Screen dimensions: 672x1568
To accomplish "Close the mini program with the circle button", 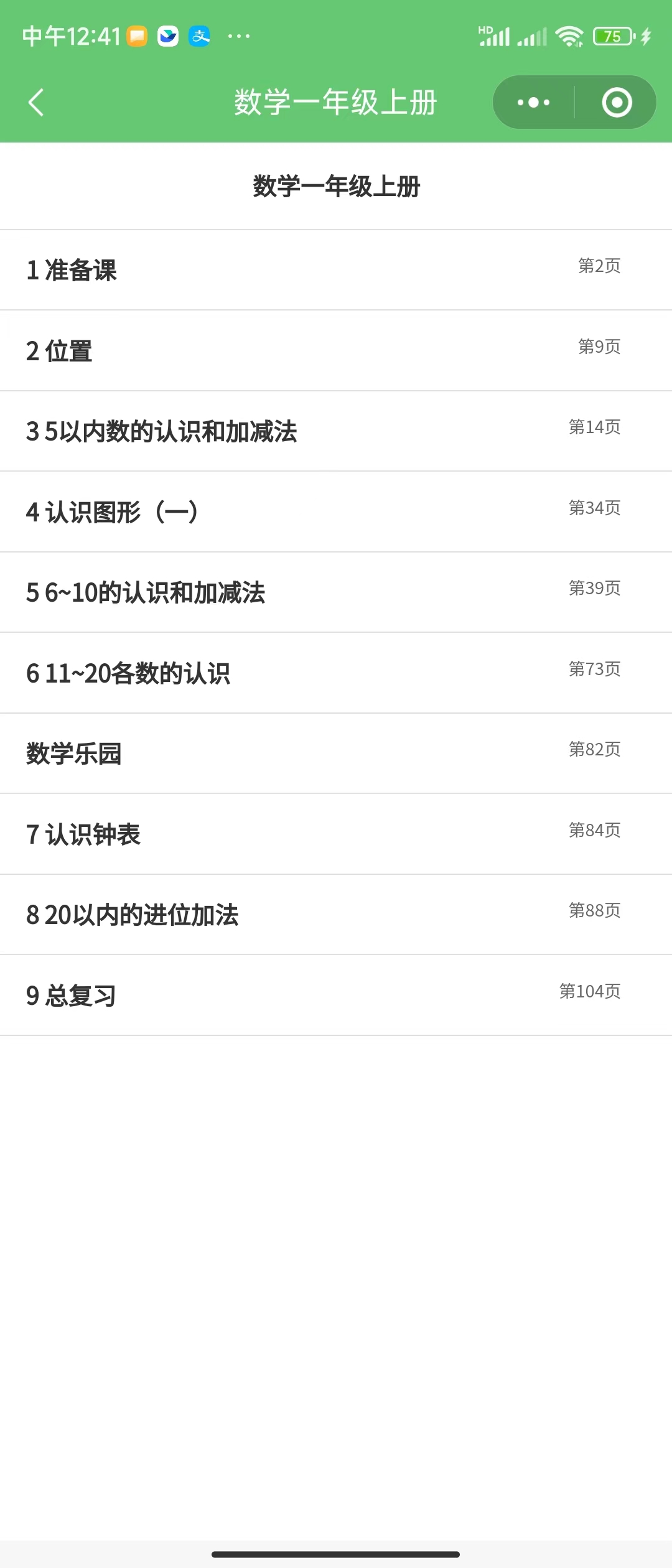I will click(617, 103).
